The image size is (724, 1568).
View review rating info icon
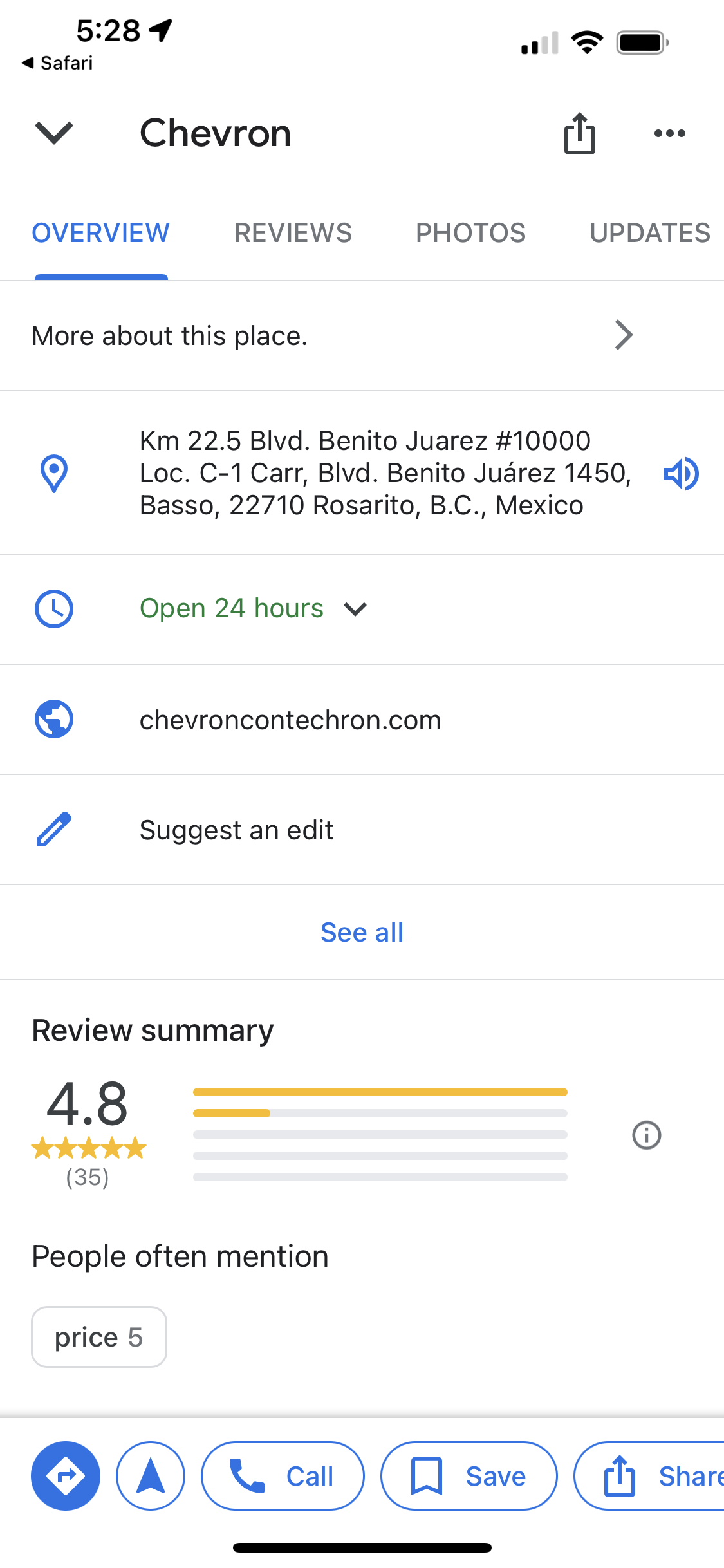[646, 1135]
